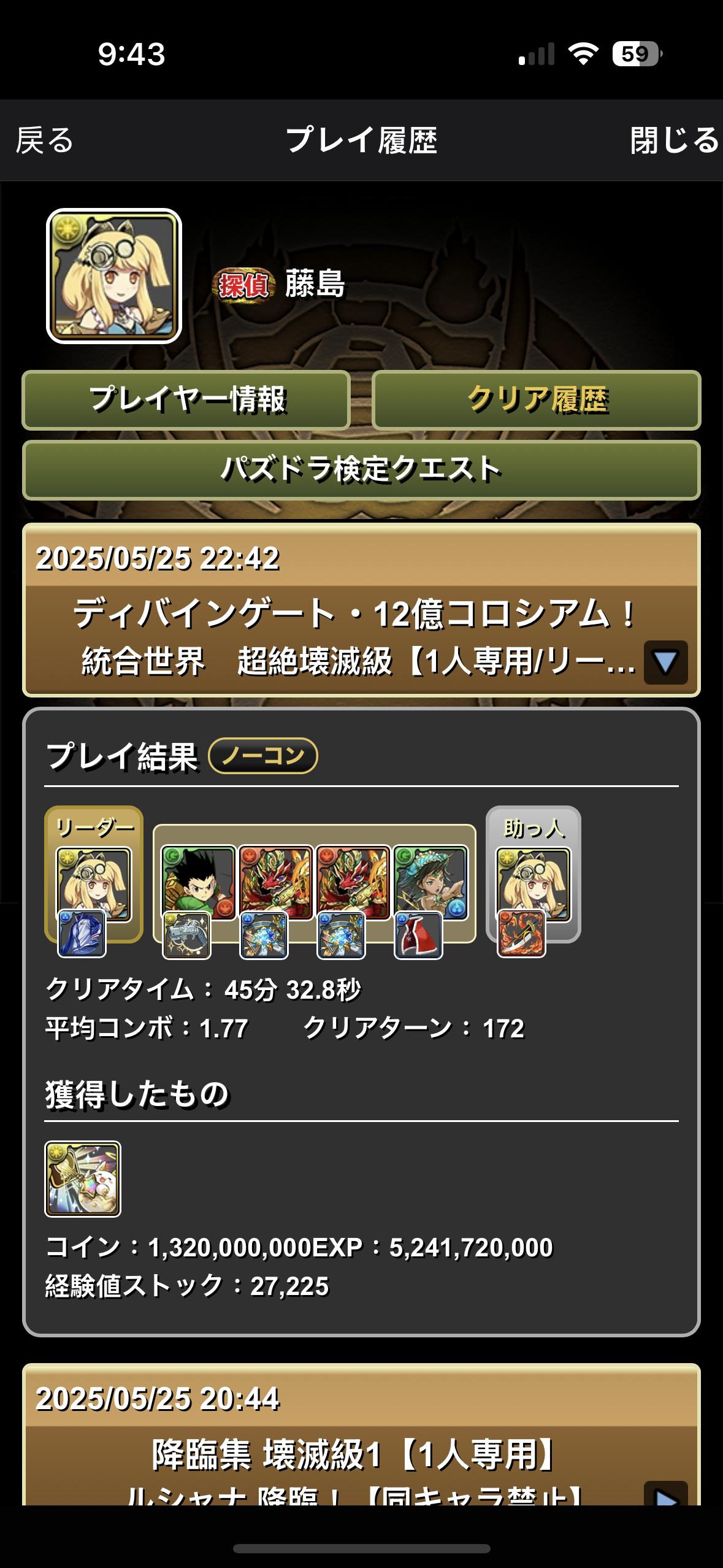Tap the leader monster icon in the team
723x1568 pixels.
pyautogui.click(x=94, y=884)
